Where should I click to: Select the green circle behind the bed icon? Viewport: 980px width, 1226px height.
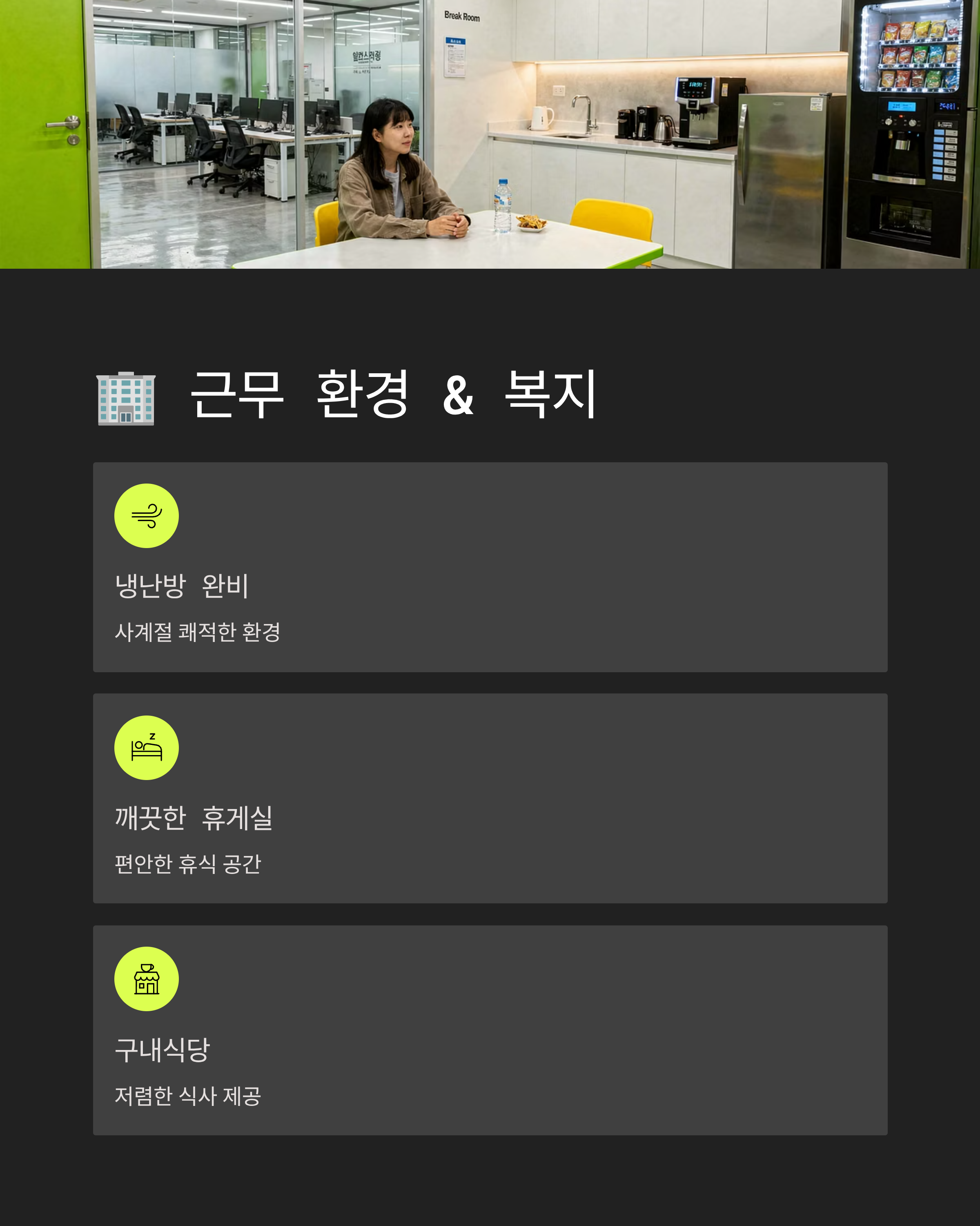147,748
